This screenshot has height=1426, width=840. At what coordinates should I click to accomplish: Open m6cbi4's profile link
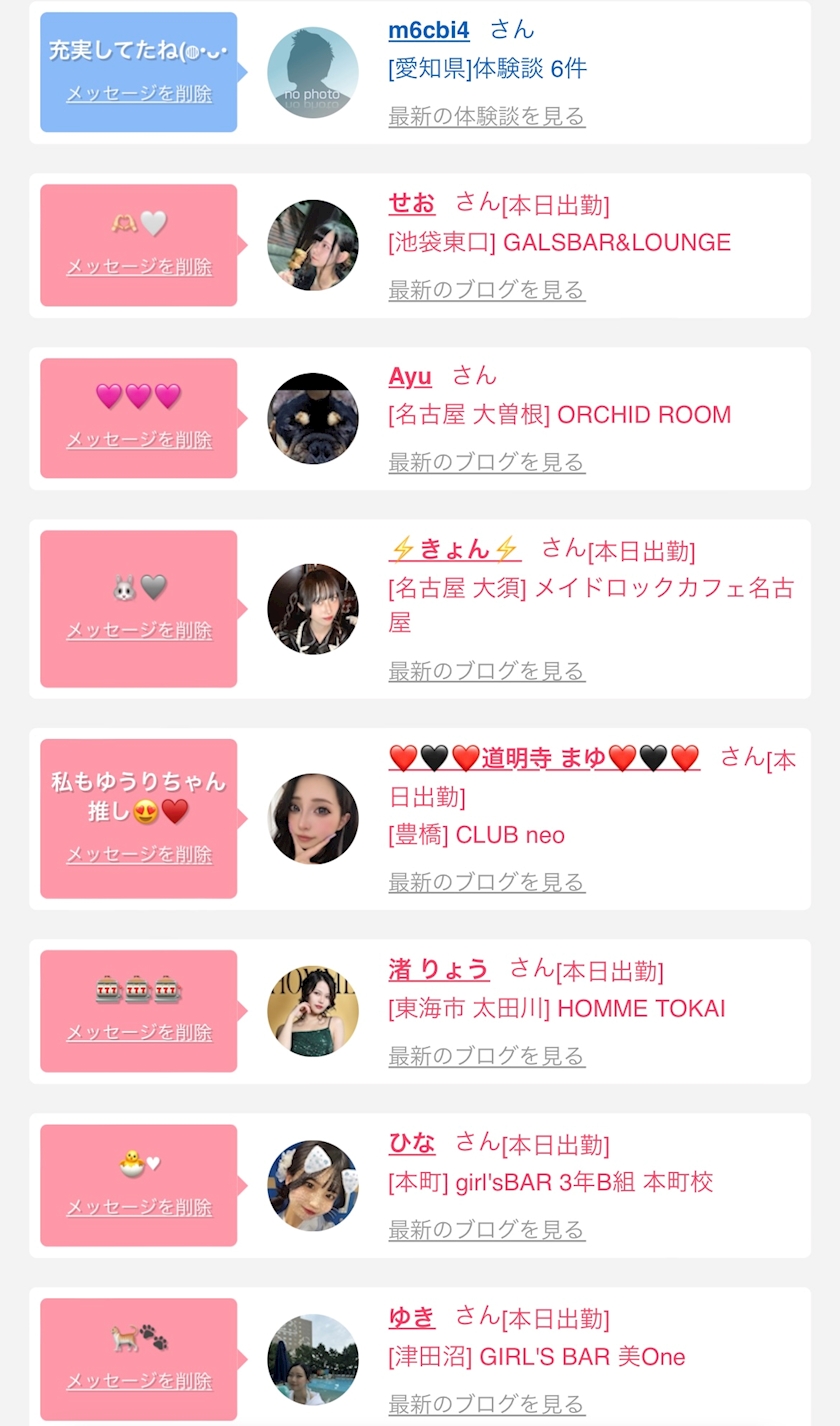428,30
